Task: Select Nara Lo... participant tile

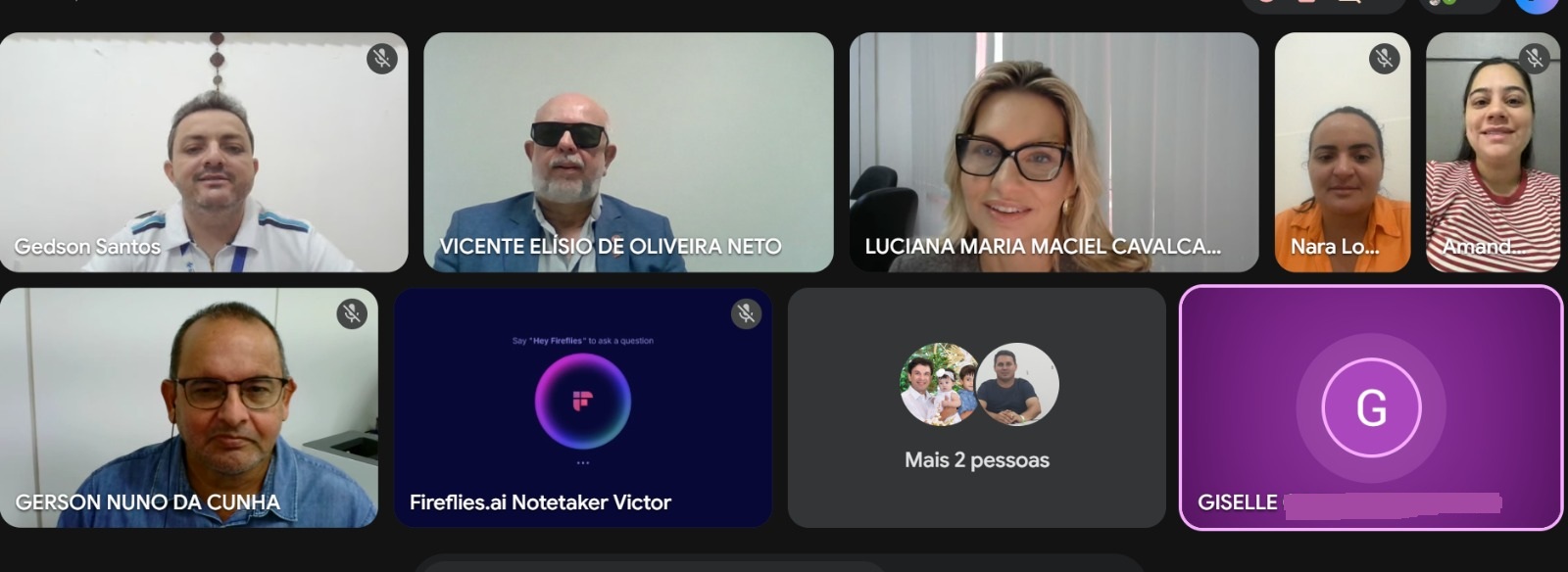Action: pos(1343,153)
